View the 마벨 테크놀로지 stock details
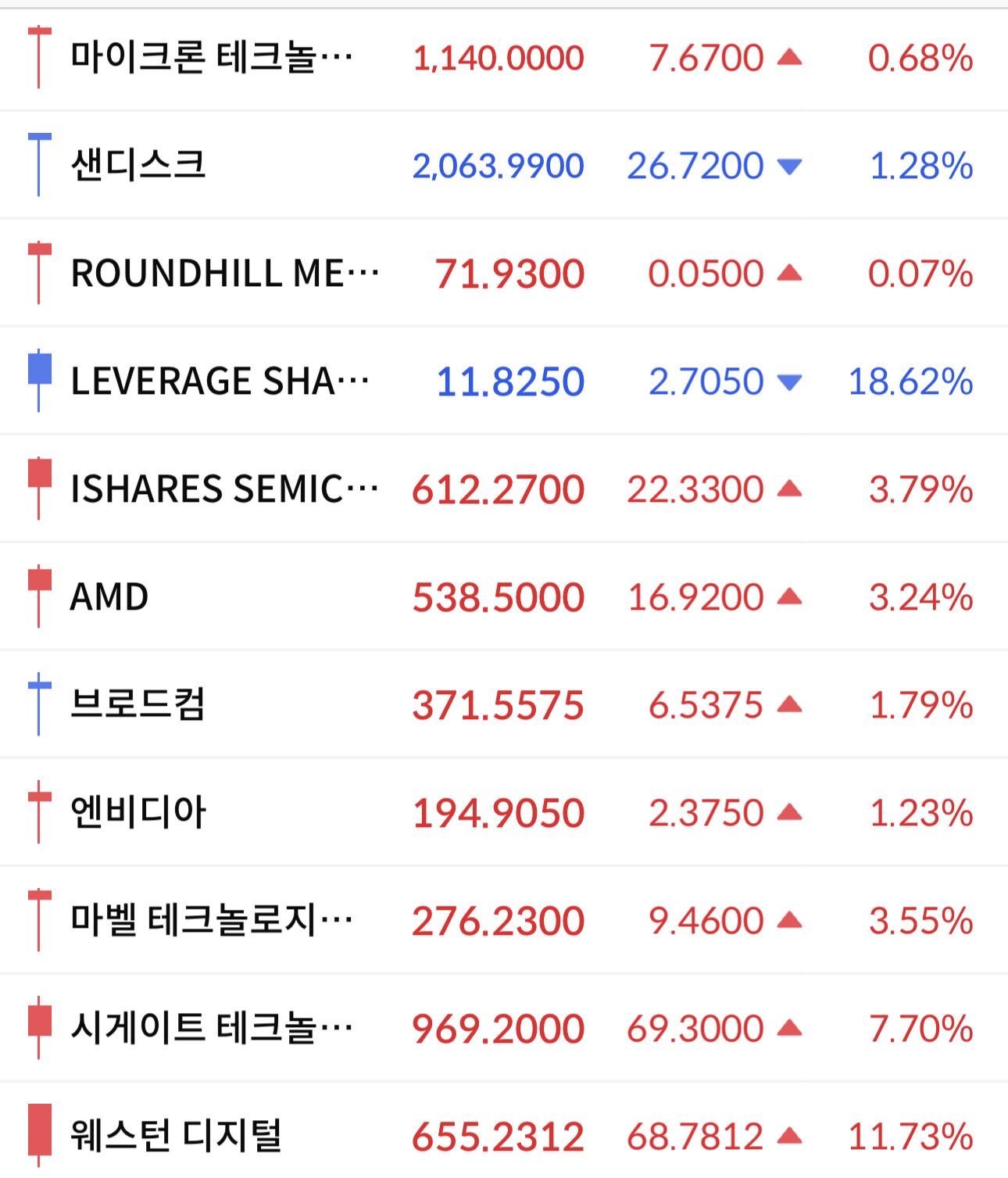This screenshot has height=1178, width=1008. (x=504, y=920)
